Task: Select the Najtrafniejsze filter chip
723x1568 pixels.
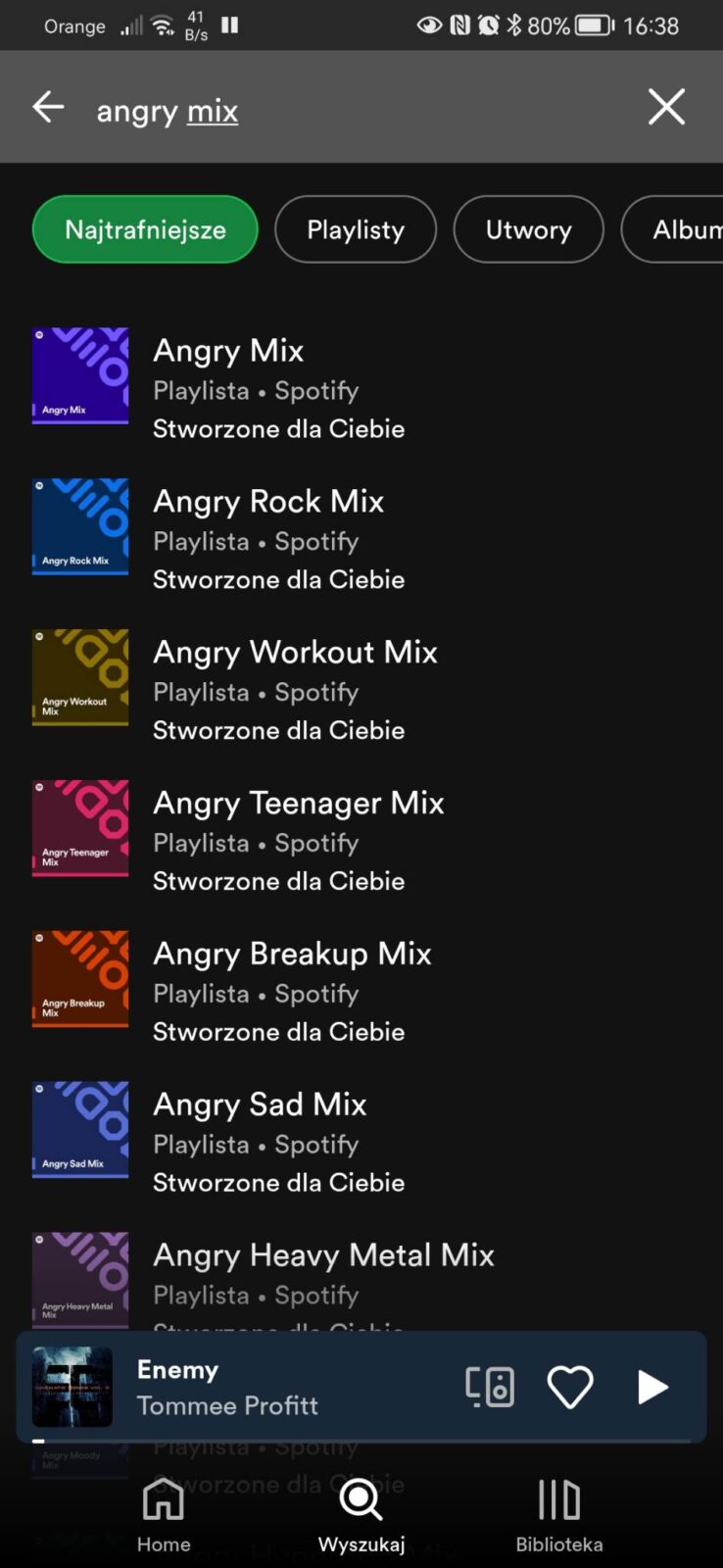Action: pos(145,229)
